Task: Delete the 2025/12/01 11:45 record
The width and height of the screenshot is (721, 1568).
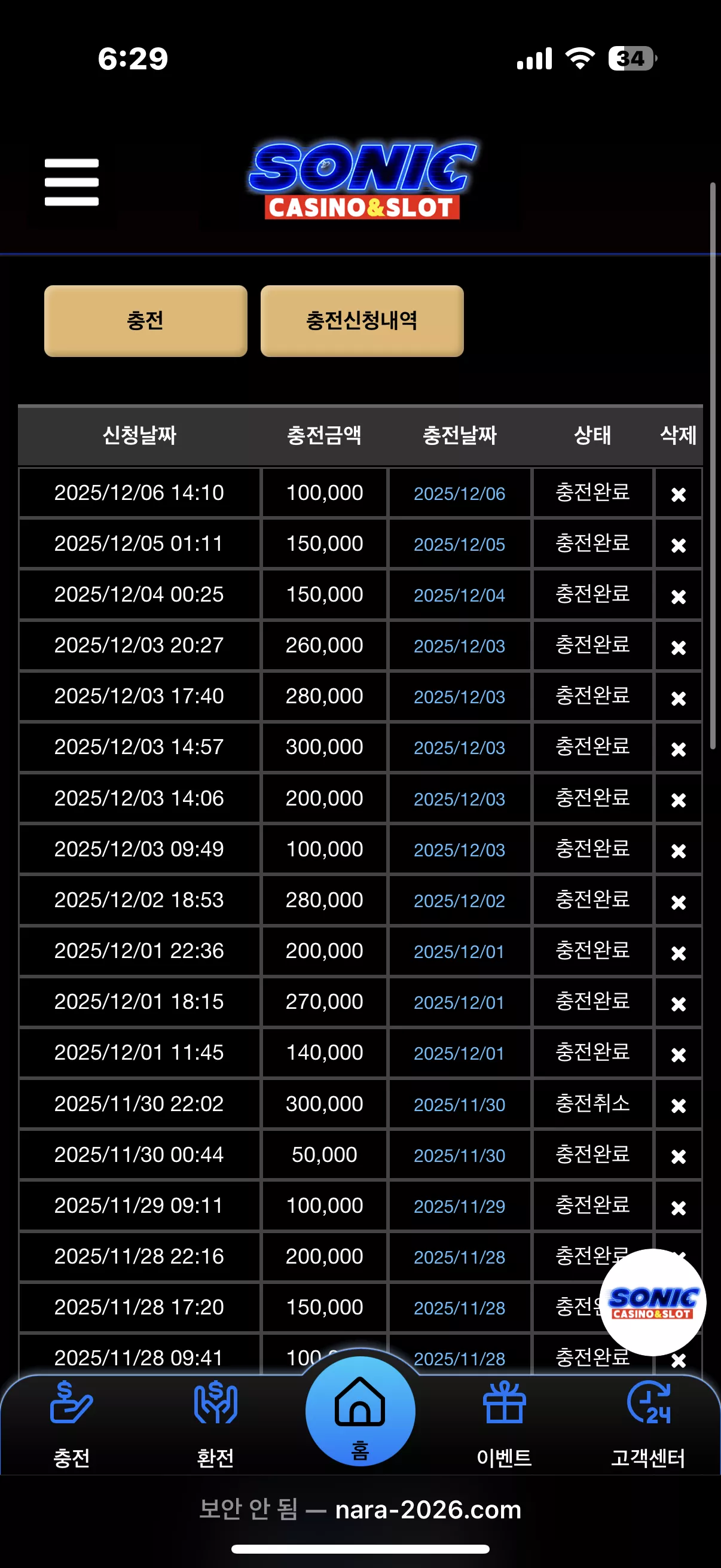Action: click(x=679, y=1054)
